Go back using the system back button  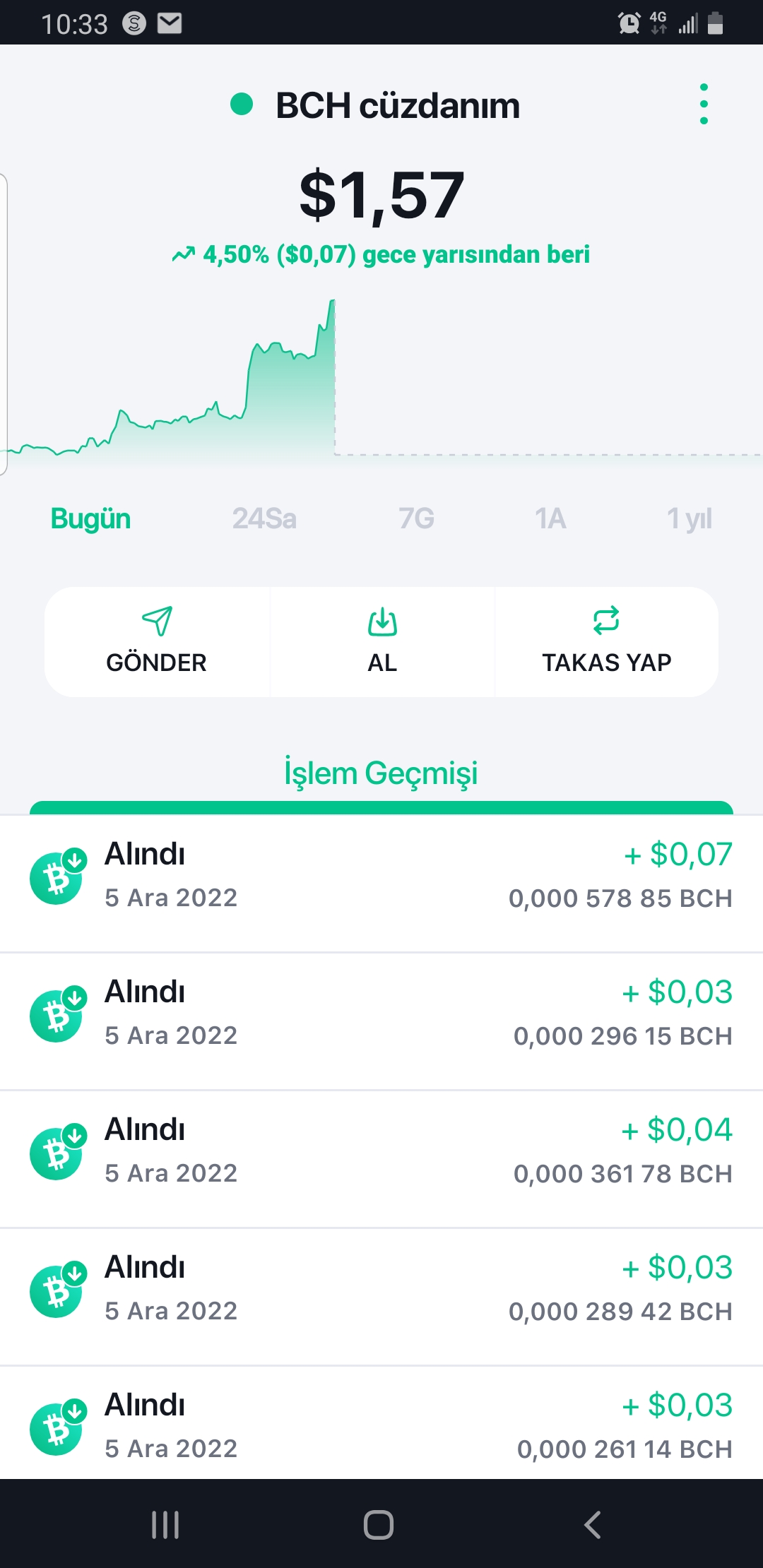pos(593,1524)
